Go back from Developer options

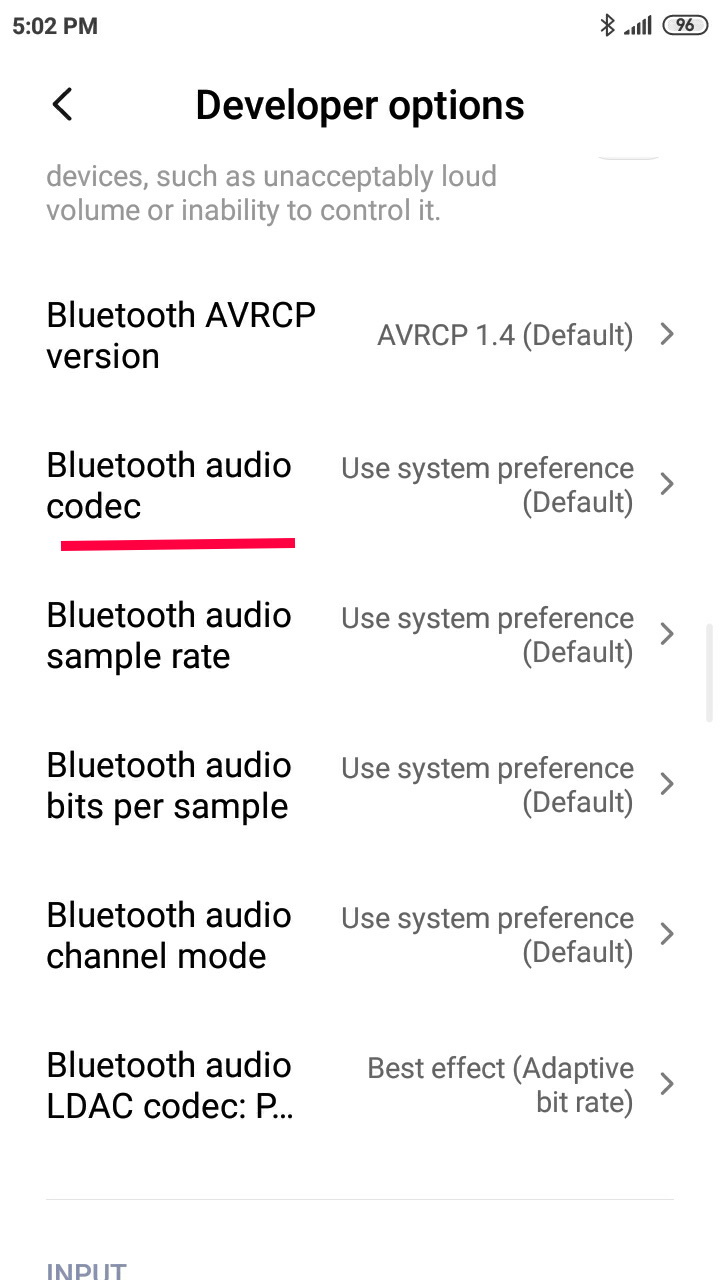(62, 105)
